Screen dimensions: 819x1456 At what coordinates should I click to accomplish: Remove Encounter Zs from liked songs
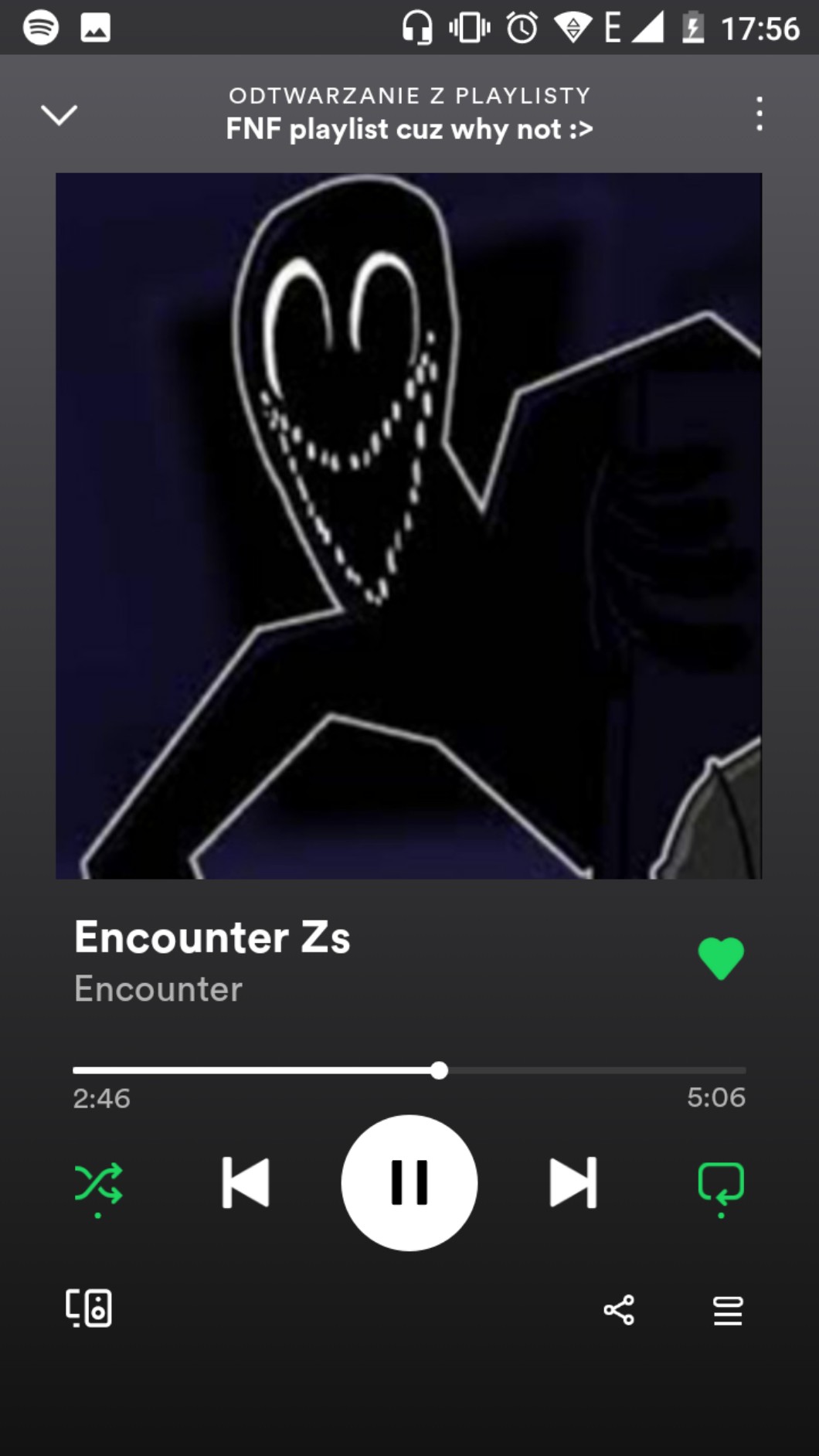(x=721, y=958)
